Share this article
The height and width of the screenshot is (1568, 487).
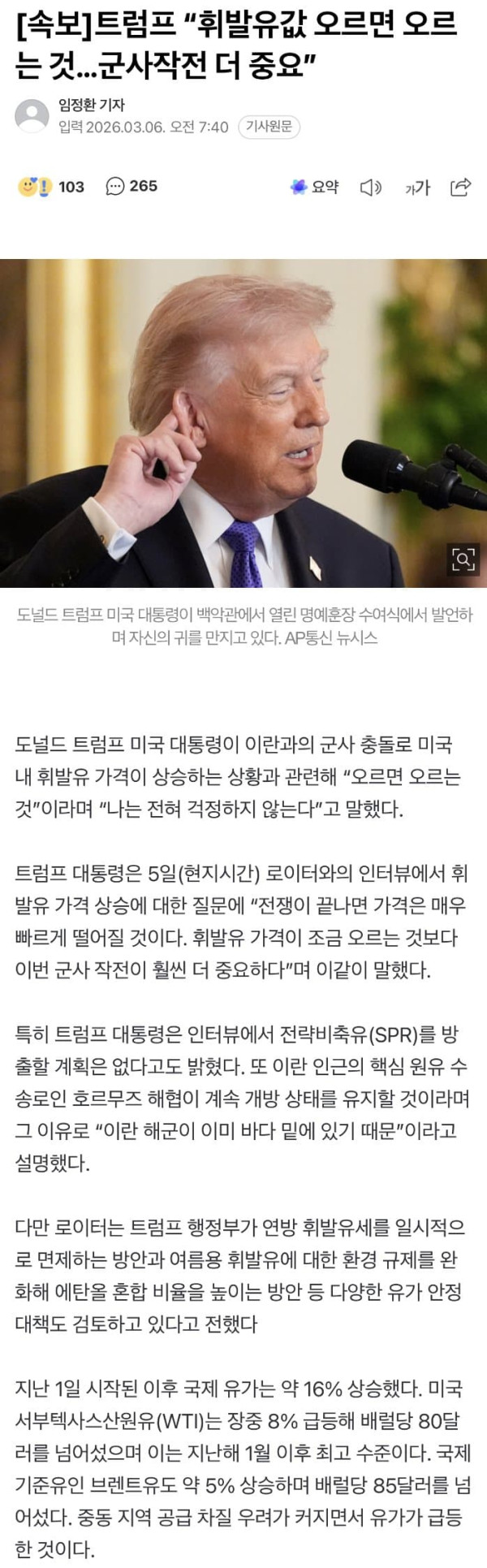click(x=460, y=187)
